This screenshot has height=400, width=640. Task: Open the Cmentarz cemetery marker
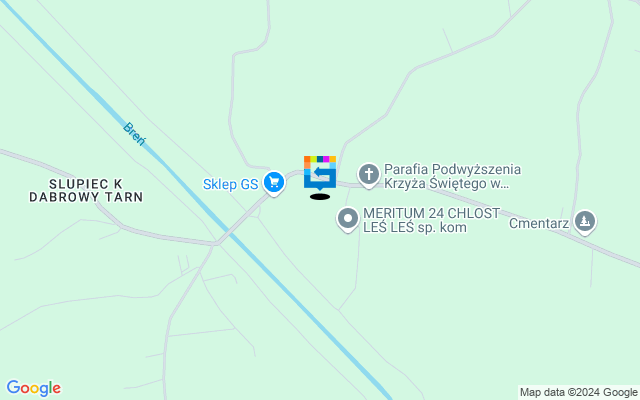(586, 222)
